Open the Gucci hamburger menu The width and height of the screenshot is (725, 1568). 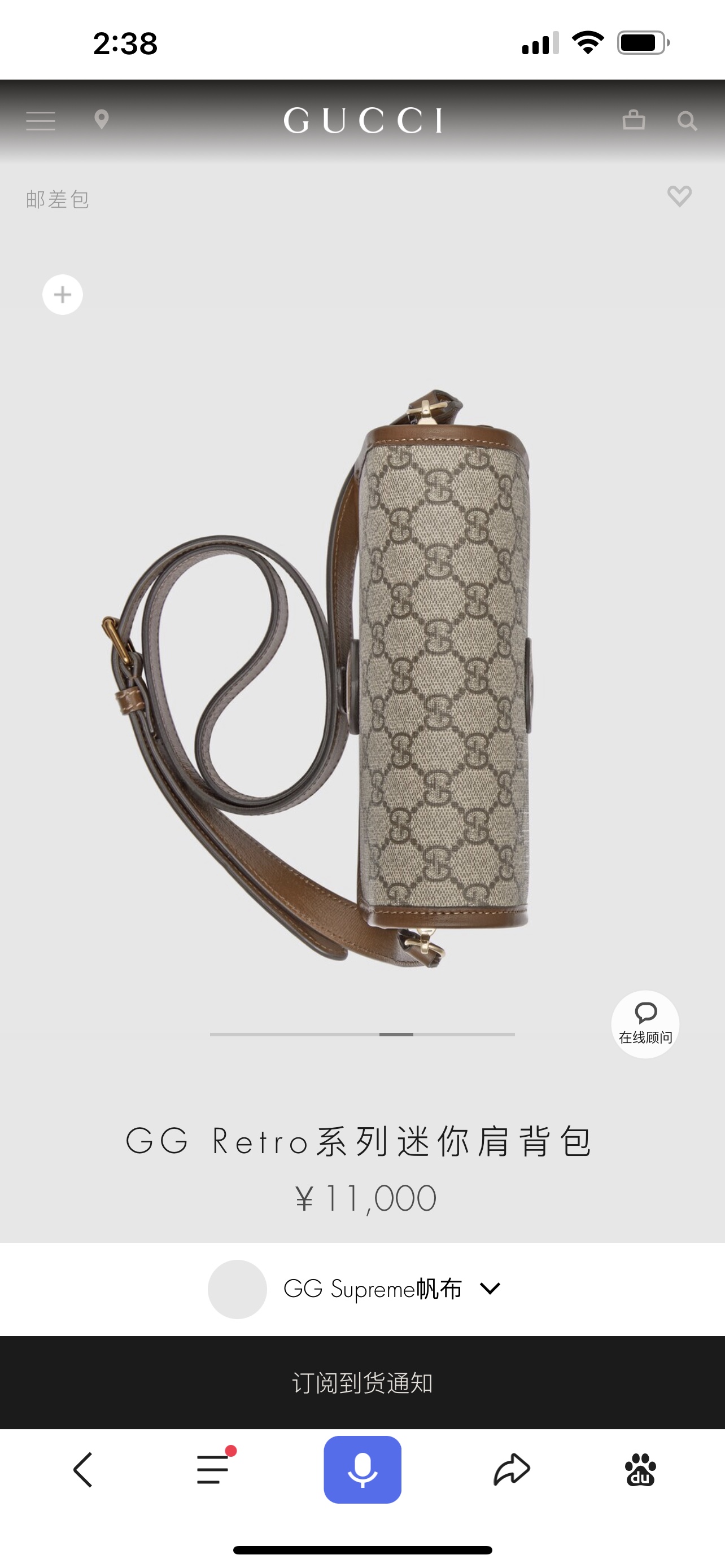(x=40, y=121)
